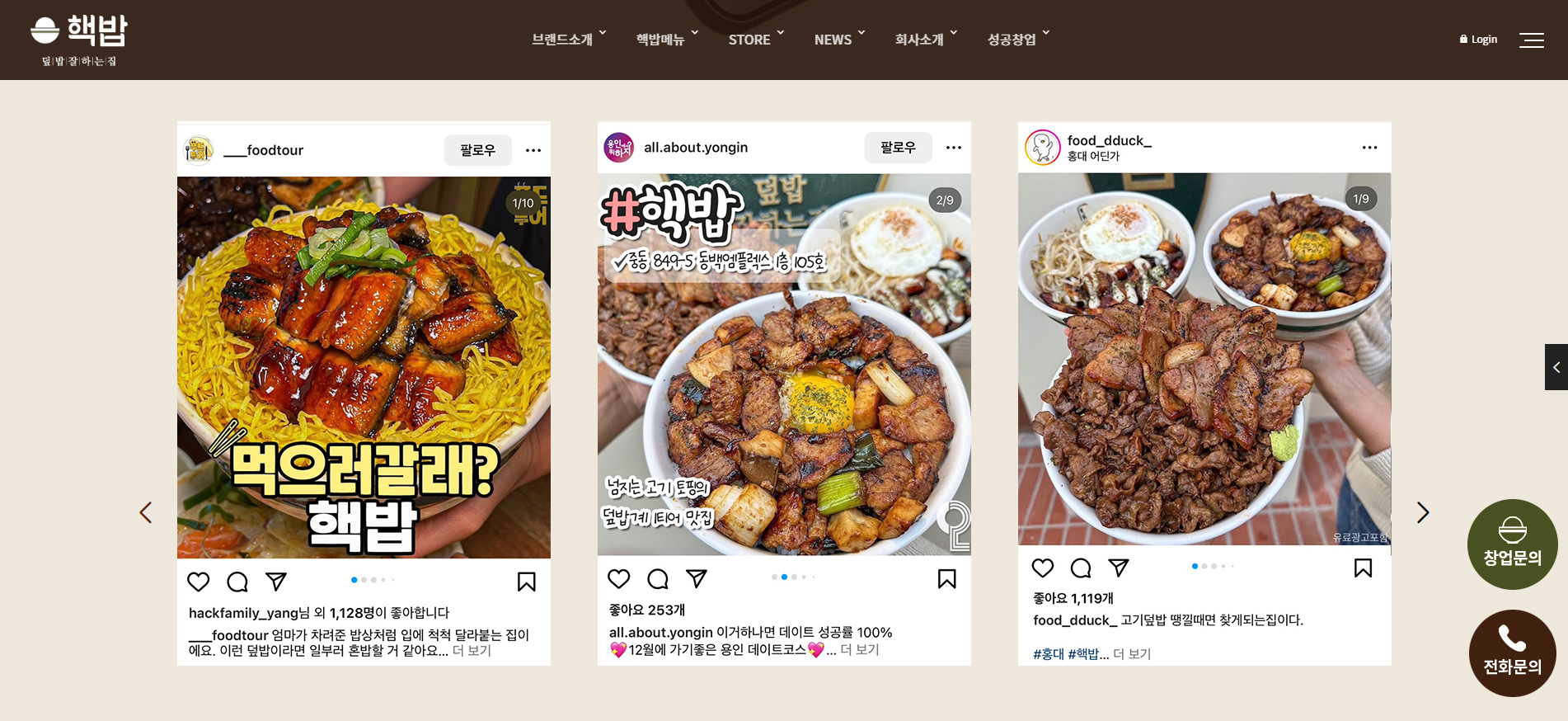Open the hamburger menu

point(1531,40)
